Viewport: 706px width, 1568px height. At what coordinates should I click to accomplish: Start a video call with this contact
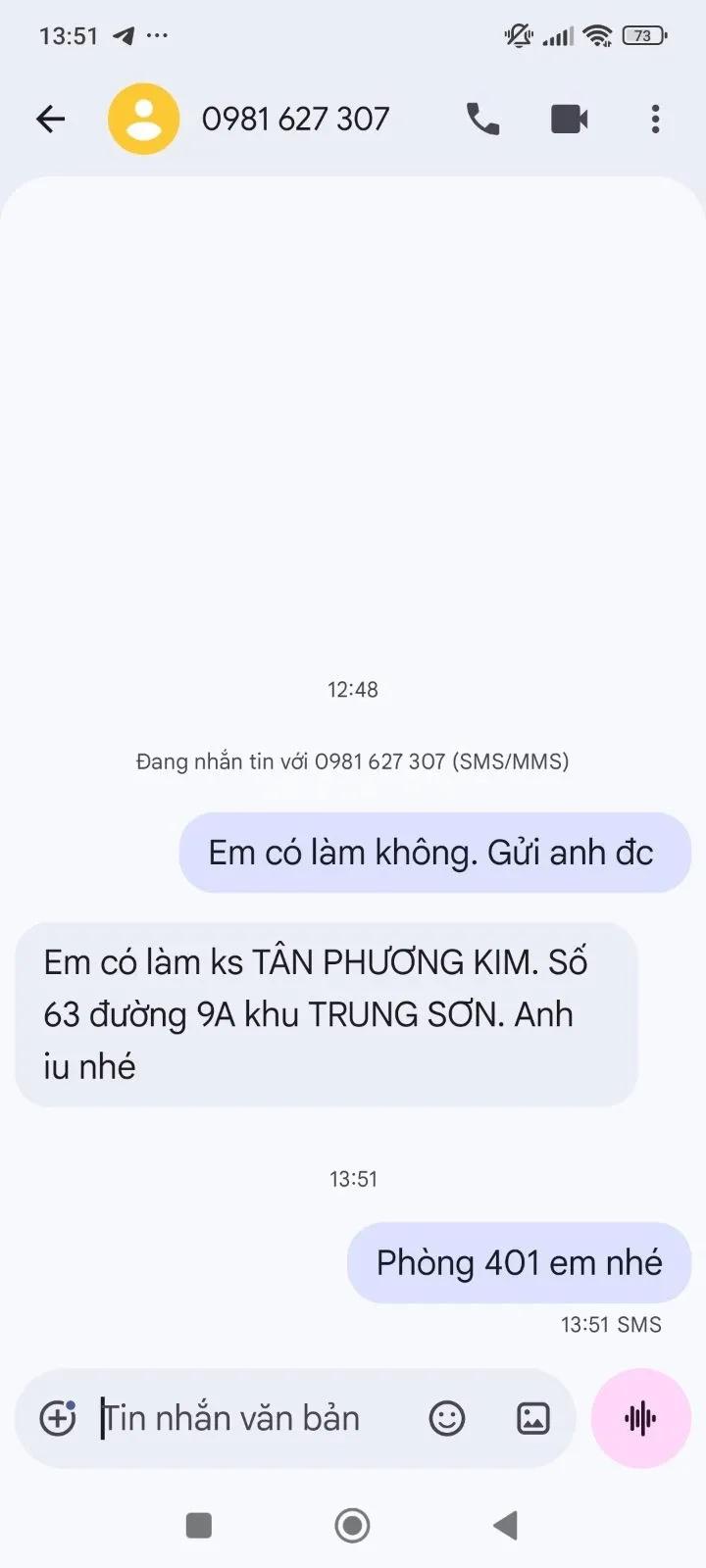pos(569,120)
